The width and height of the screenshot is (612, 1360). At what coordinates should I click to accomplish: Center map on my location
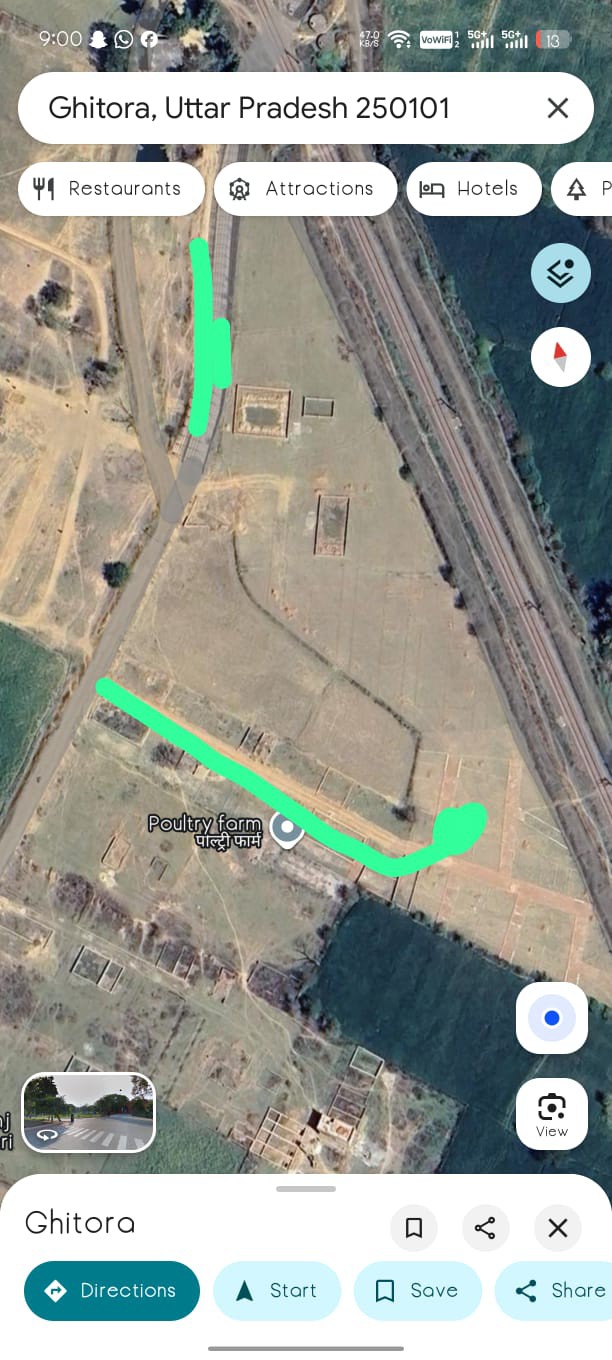[x=552, y=1018]
